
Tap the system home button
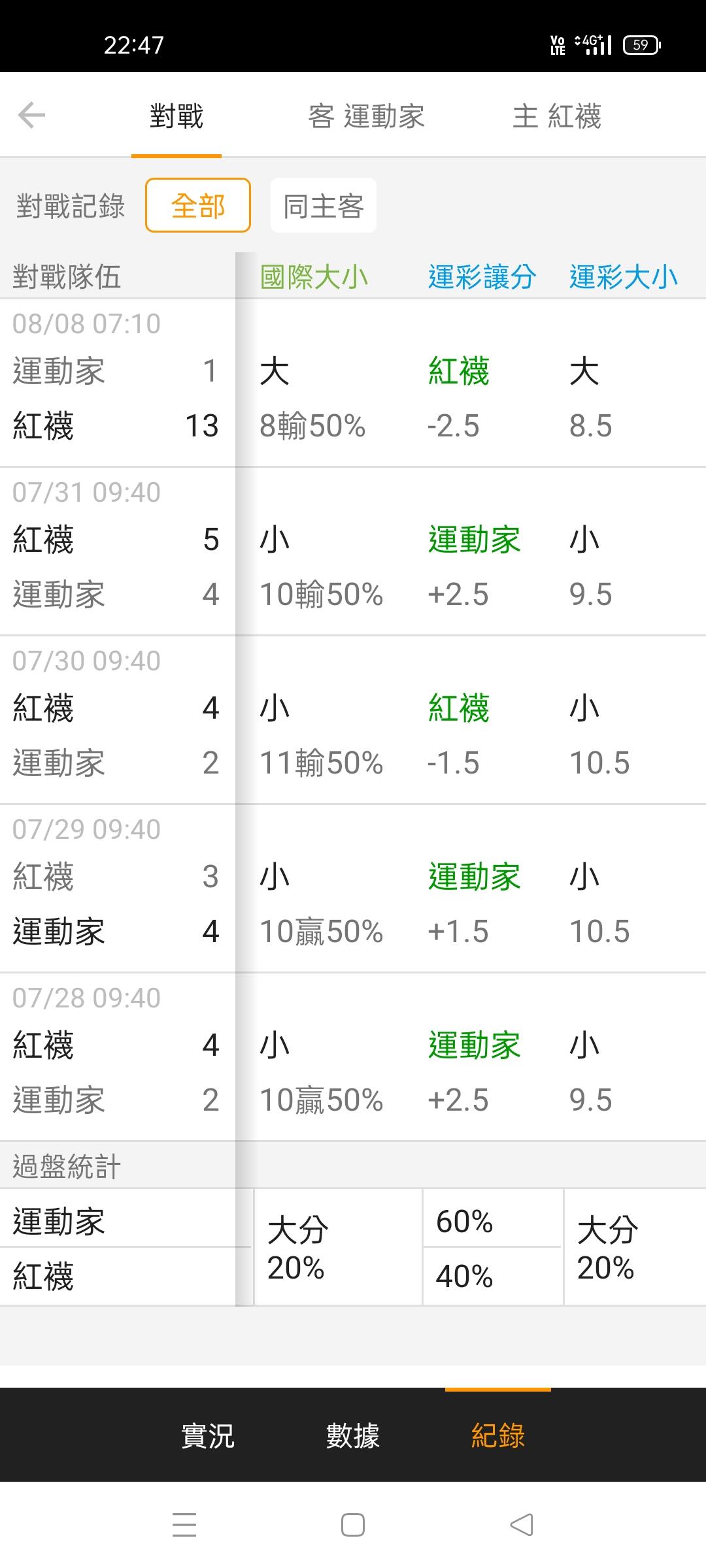pos(353,1526)
